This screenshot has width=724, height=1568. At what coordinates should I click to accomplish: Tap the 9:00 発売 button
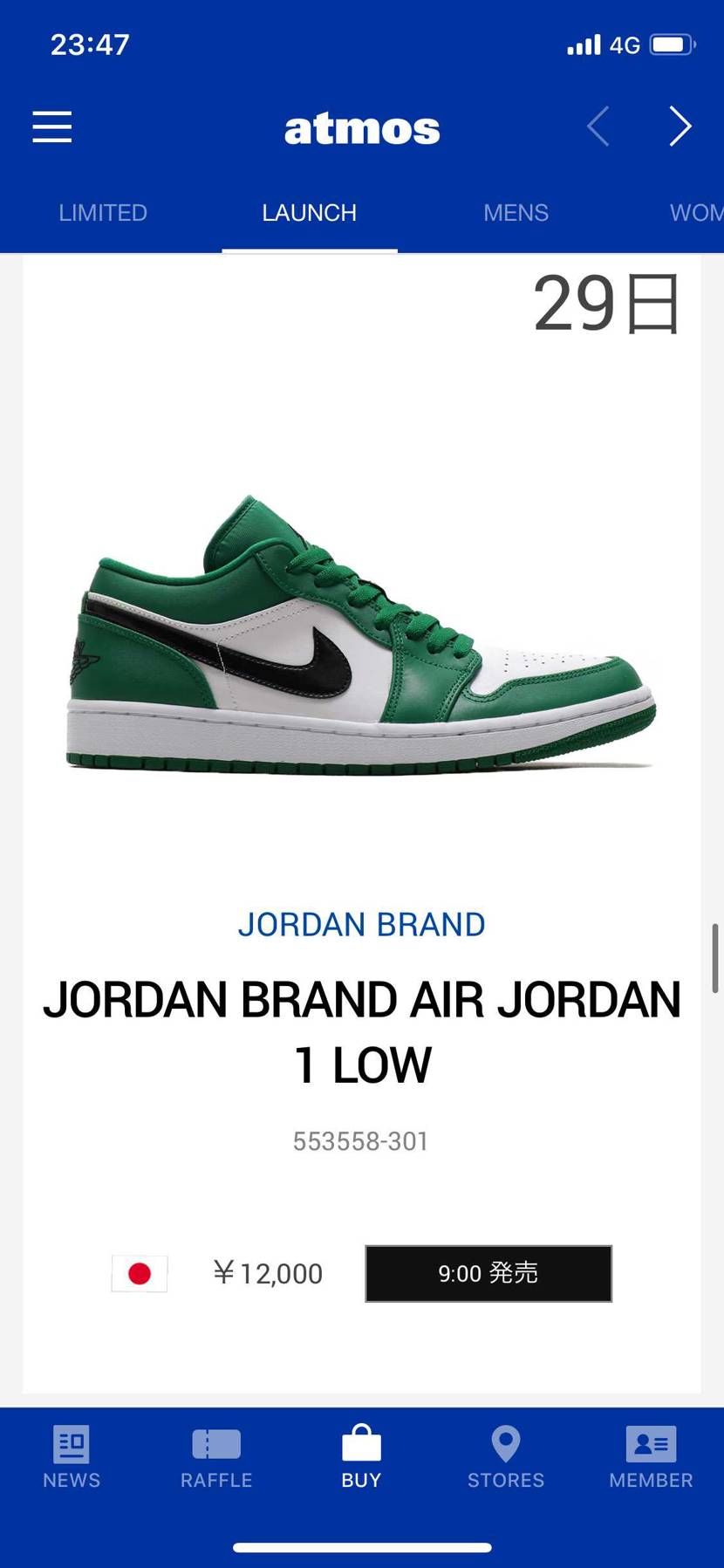click(488, 1274)
